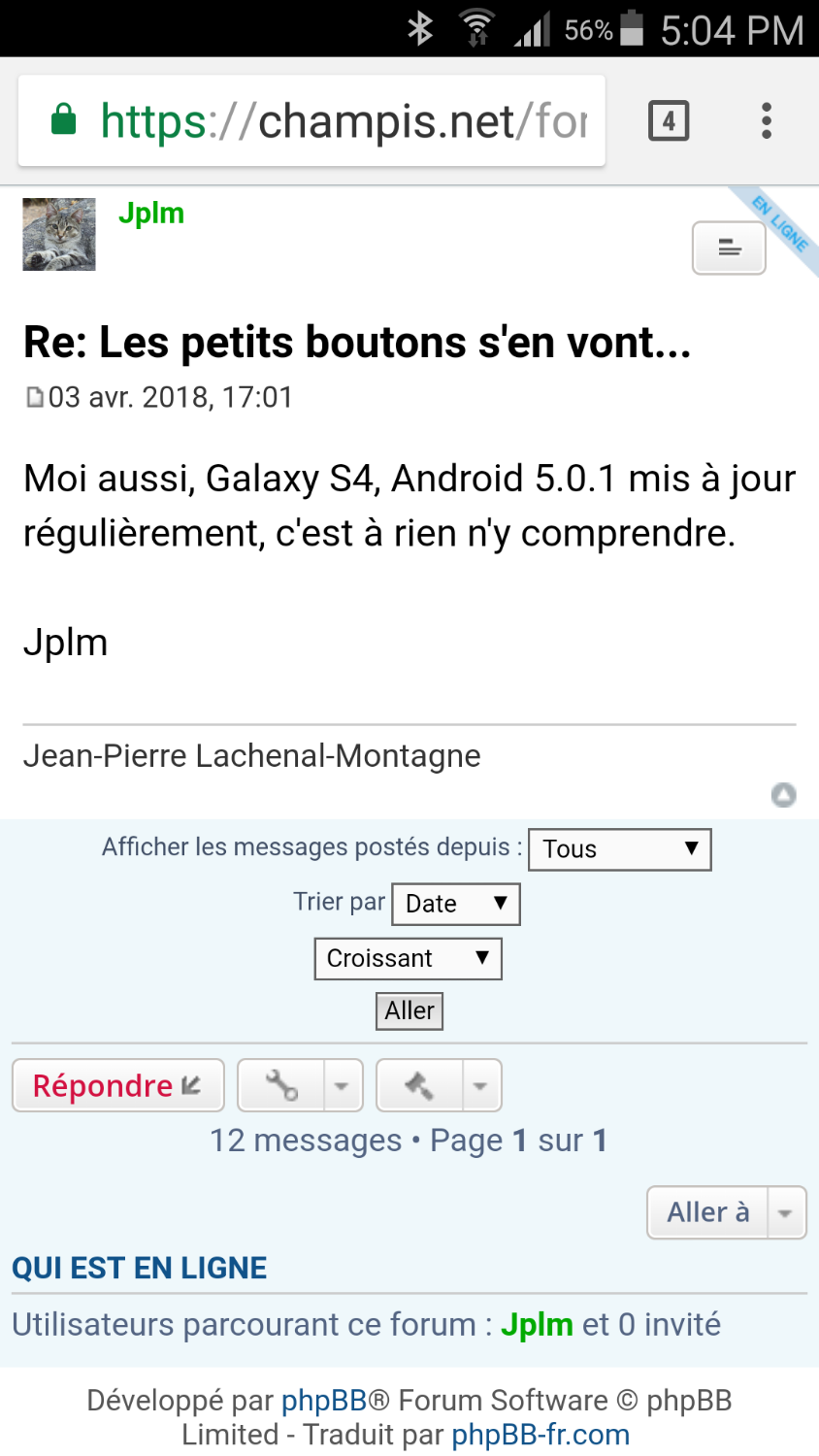Tap the Aller button
This screenshot has width=819, height=1456.
[x=409, y=1011]
